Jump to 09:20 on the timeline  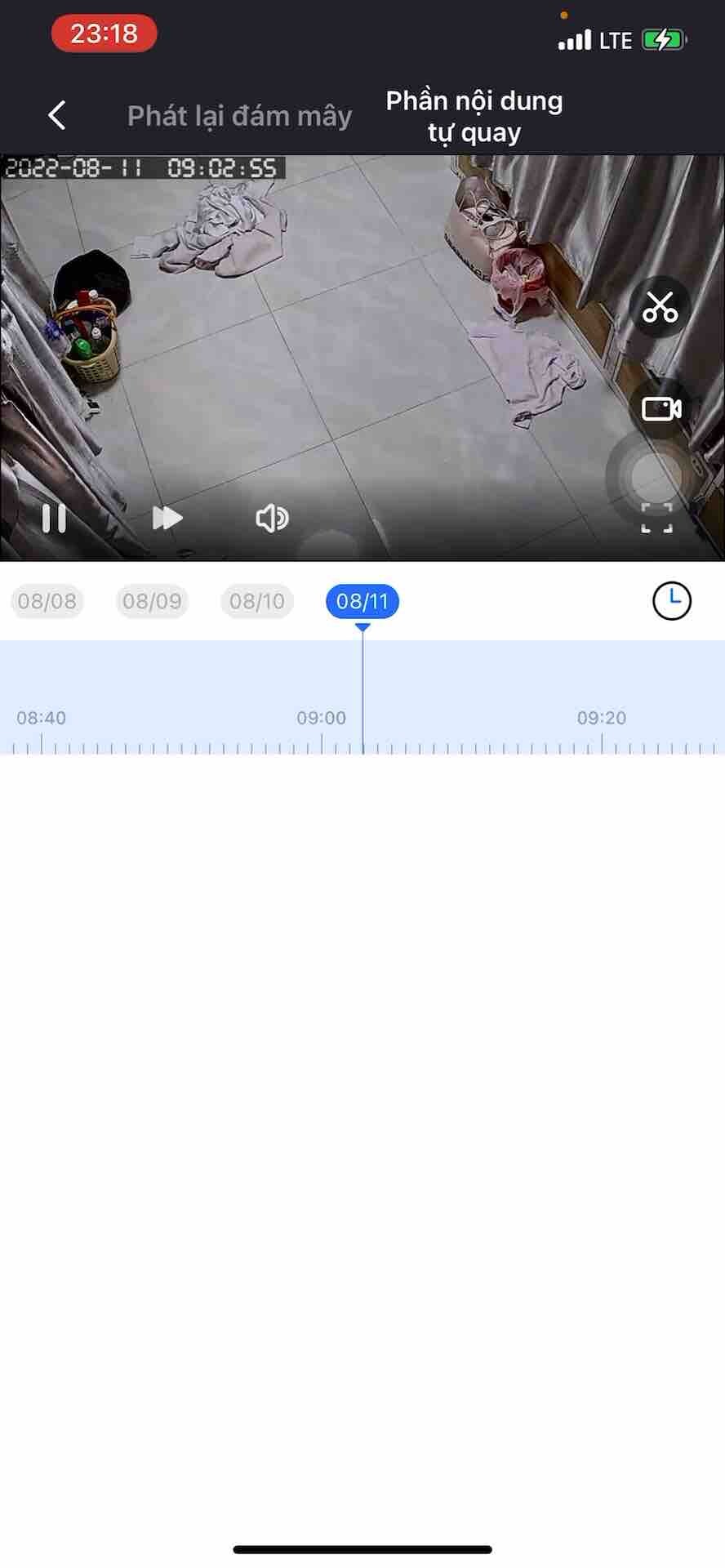pyautogui.click(x=602, y=731)
